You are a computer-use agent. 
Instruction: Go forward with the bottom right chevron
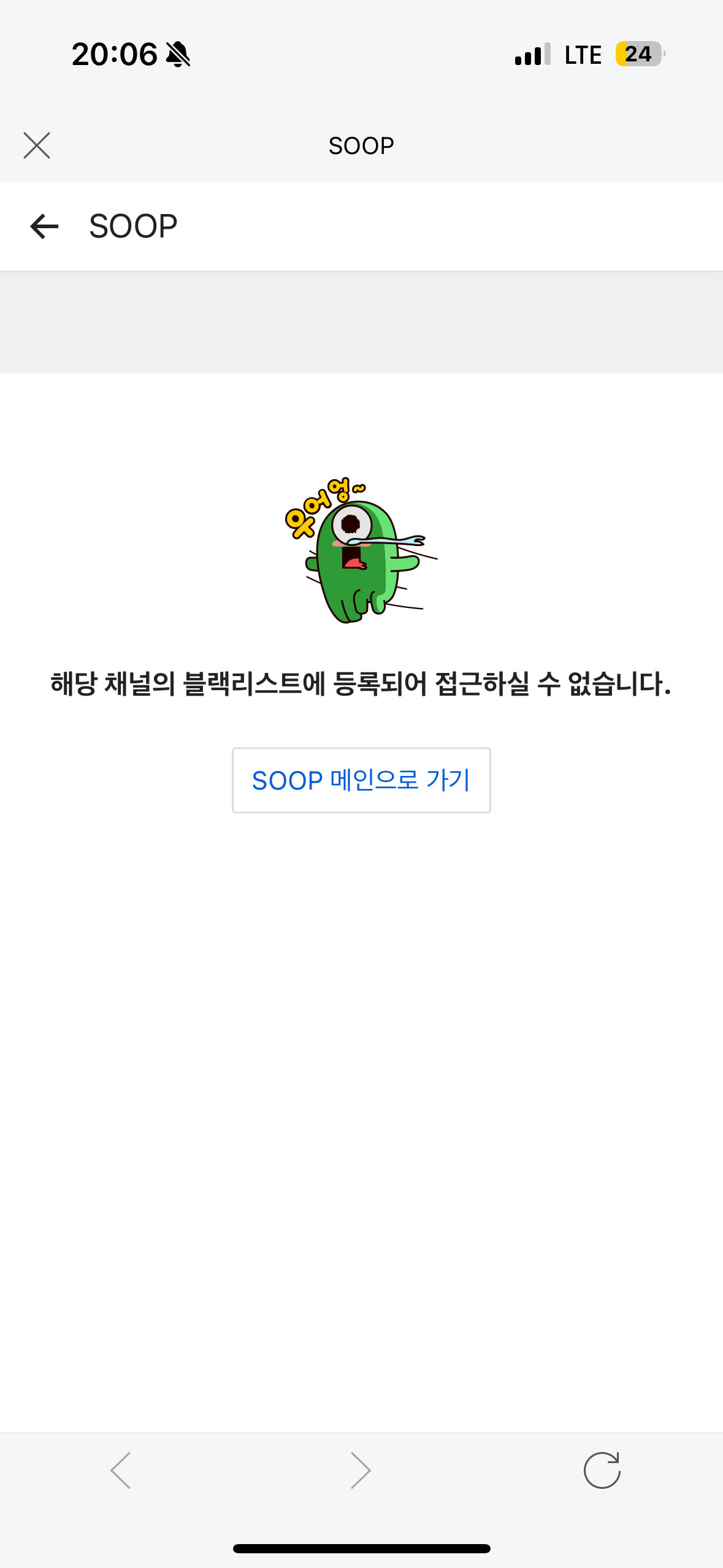(361, 1470)
